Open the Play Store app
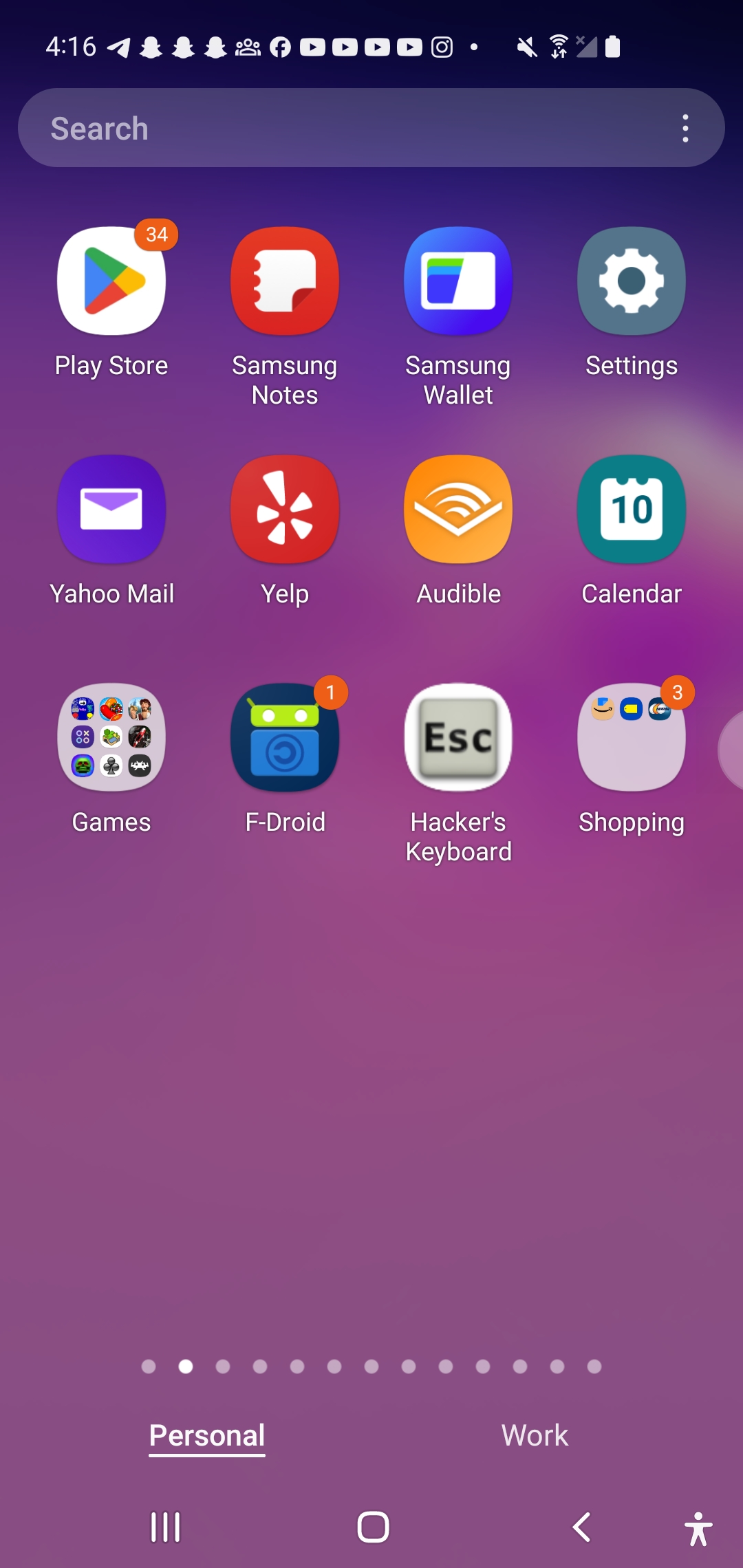Viewport: 743px width, 1568px height. point(111,281)
